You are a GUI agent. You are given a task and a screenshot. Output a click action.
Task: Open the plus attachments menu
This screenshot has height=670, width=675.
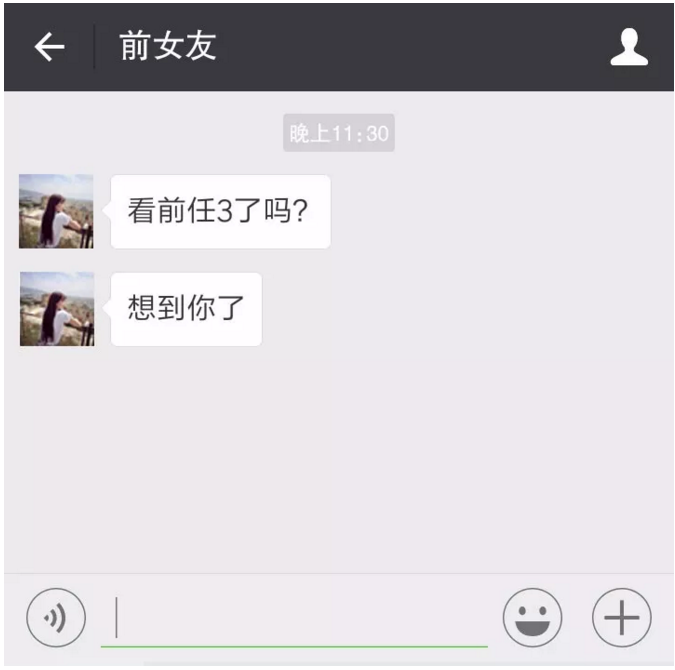621,618
